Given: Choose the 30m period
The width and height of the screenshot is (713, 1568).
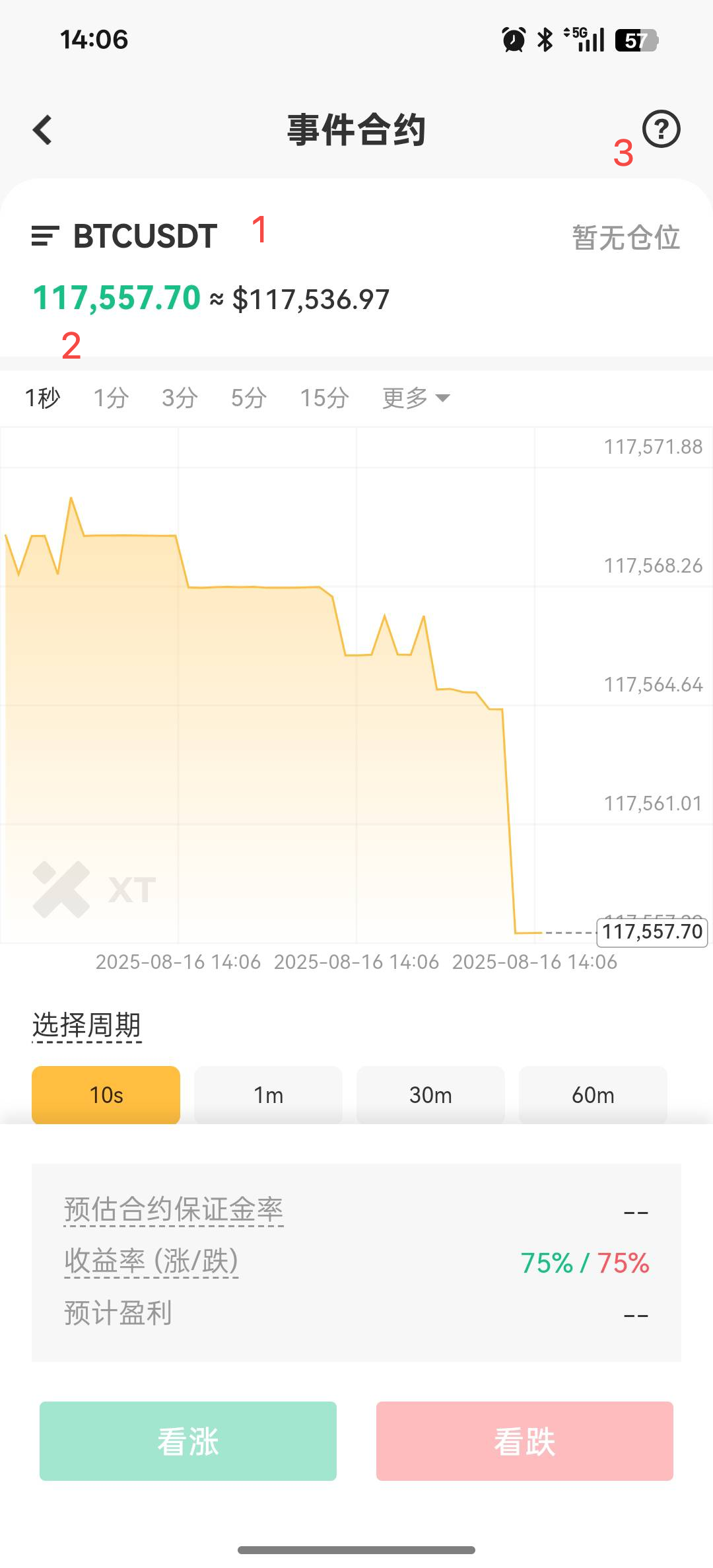Looking at the screenshot, I should 430,1094.
